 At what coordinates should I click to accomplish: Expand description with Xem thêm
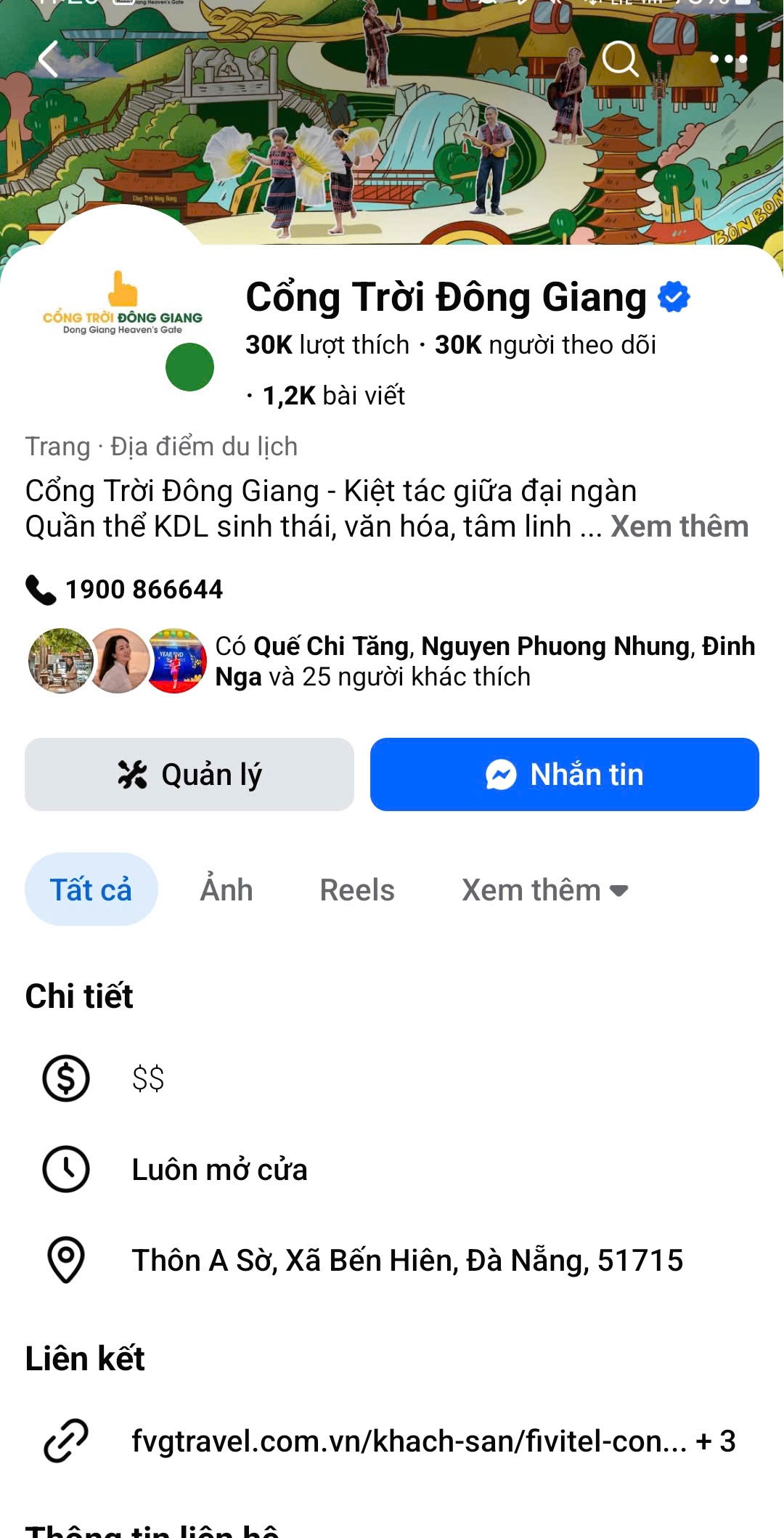click(x=679, y=526)
